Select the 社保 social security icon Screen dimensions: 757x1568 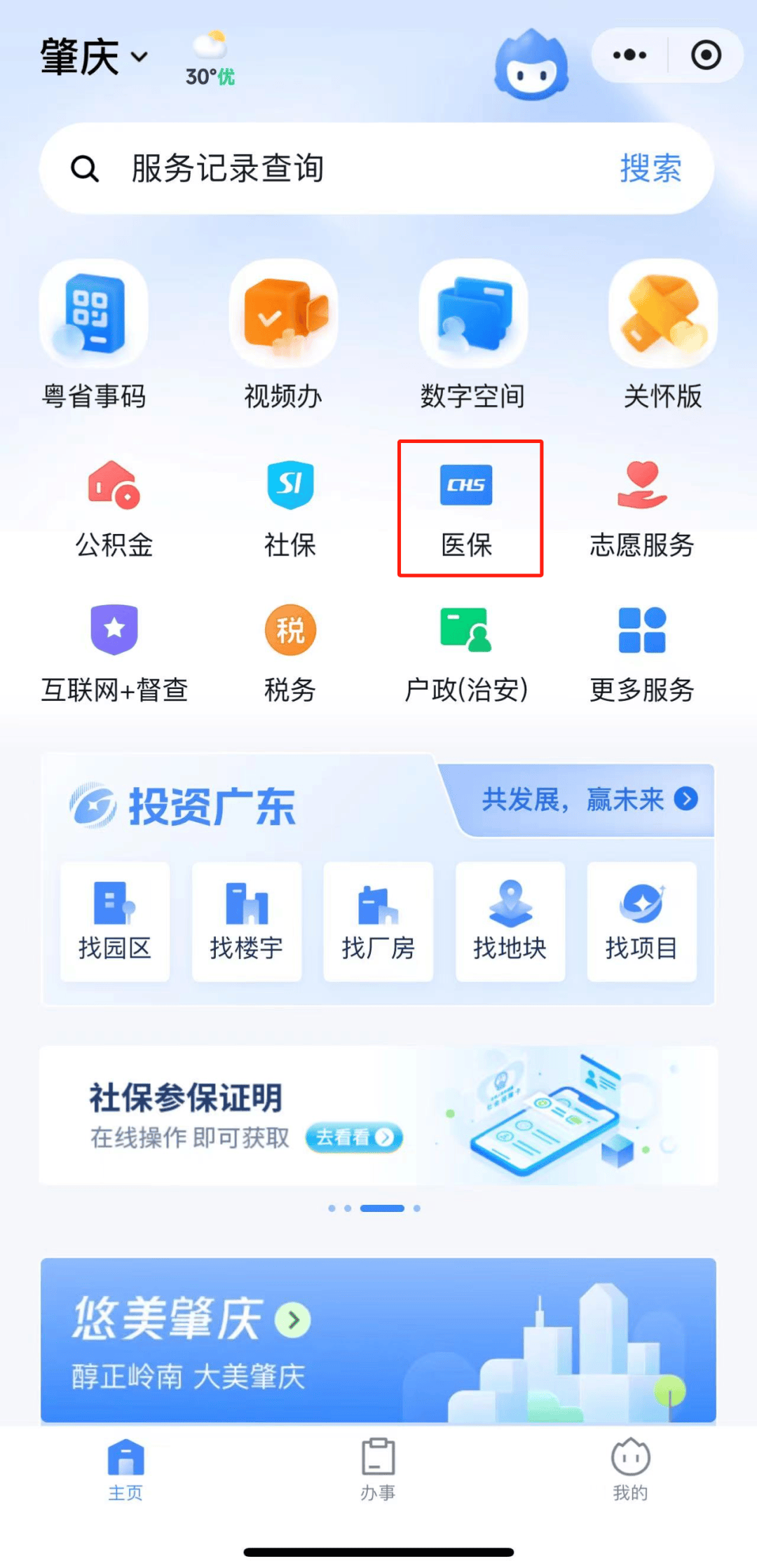click(289, 505)
